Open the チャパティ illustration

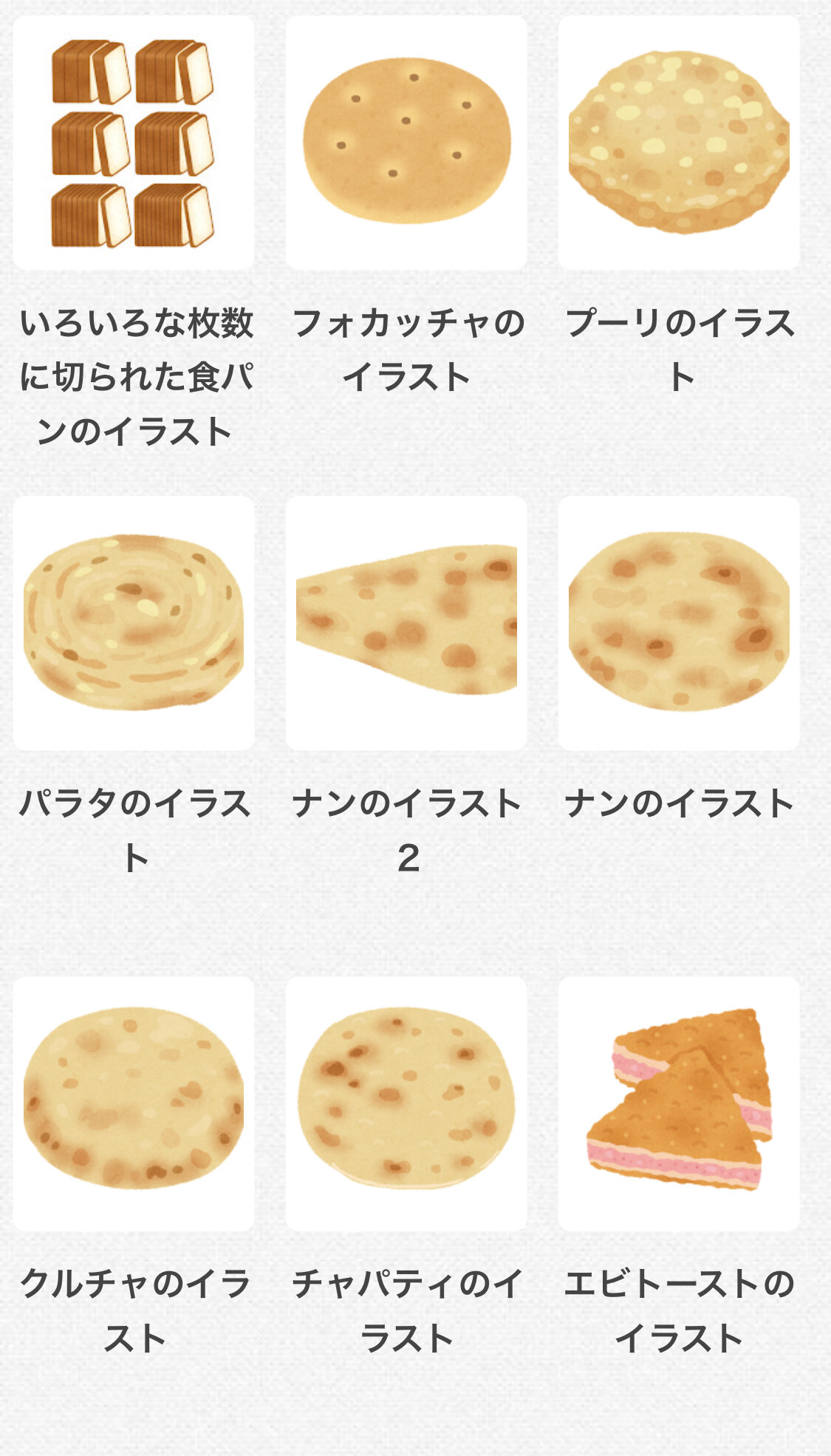coord(406,1103)
